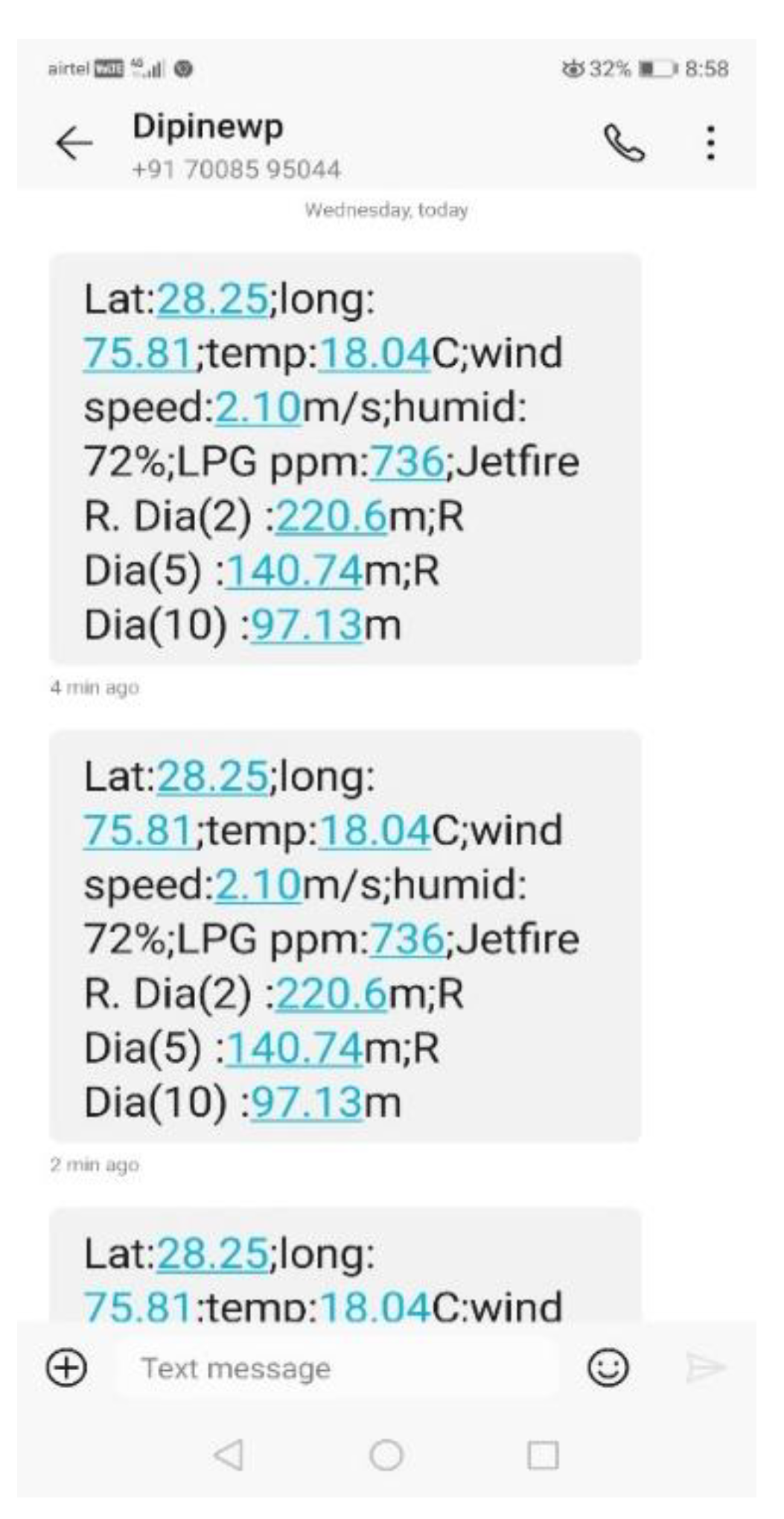Call Dipinewp using the phone icon

pyautogui.click(x=624, y=143)
